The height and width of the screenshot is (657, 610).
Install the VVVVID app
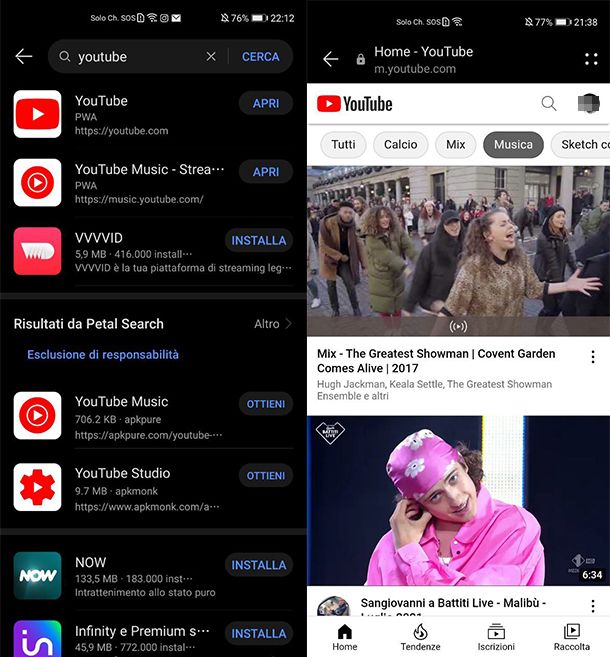259,240
